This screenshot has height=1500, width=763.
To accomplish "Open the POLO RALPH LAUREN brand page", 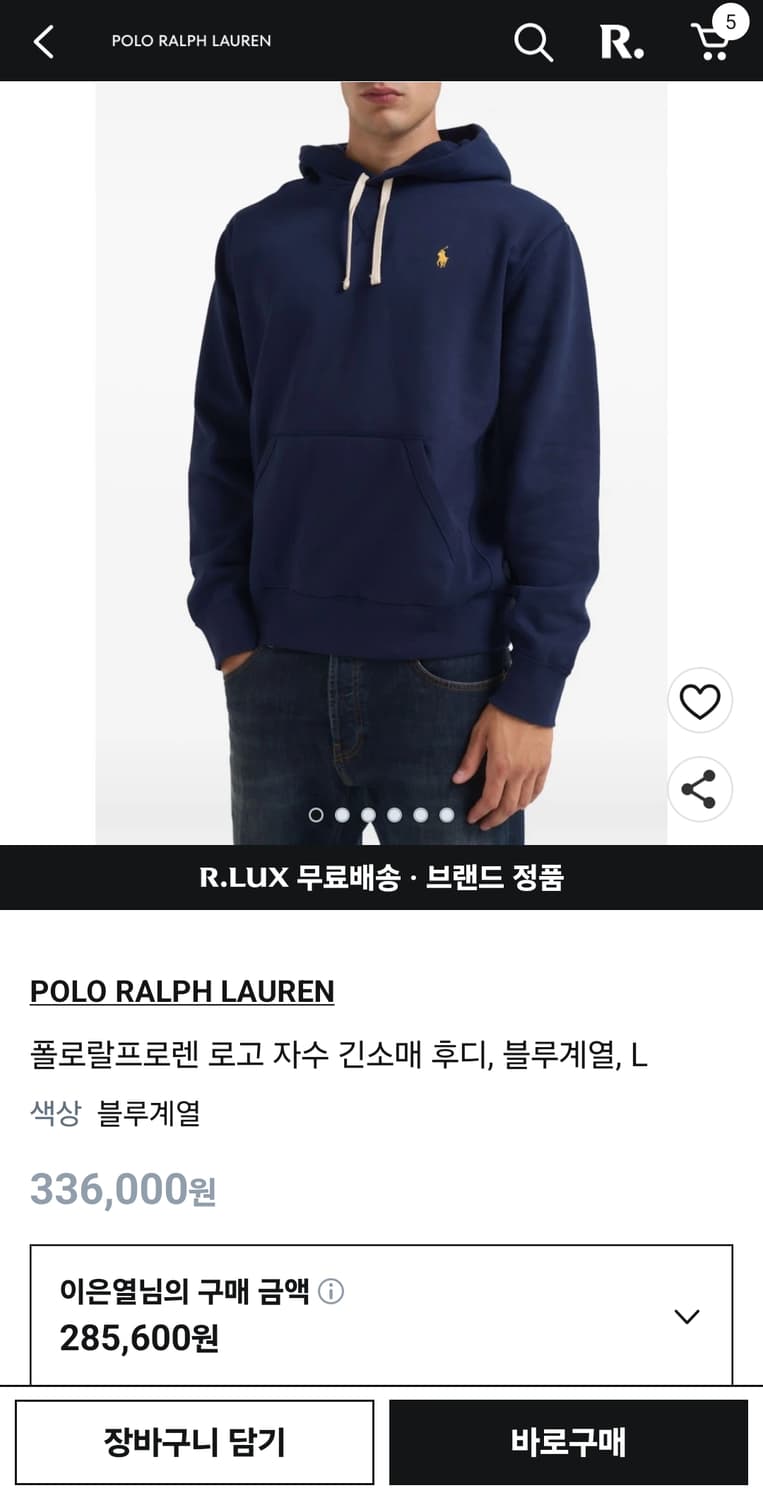I will (184, 991).
